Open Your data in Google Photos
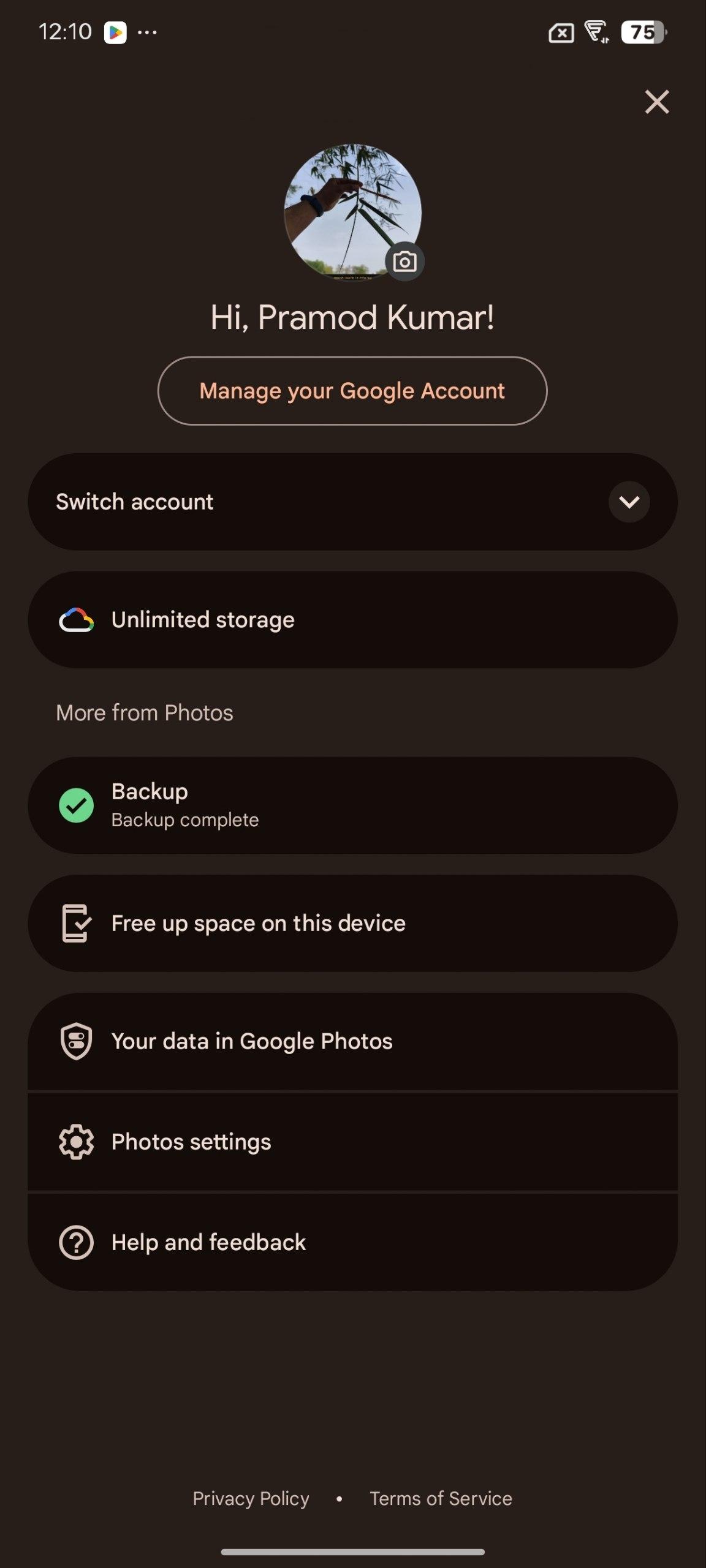Viewport: 706px width, 1568px height. (352, 1041)
